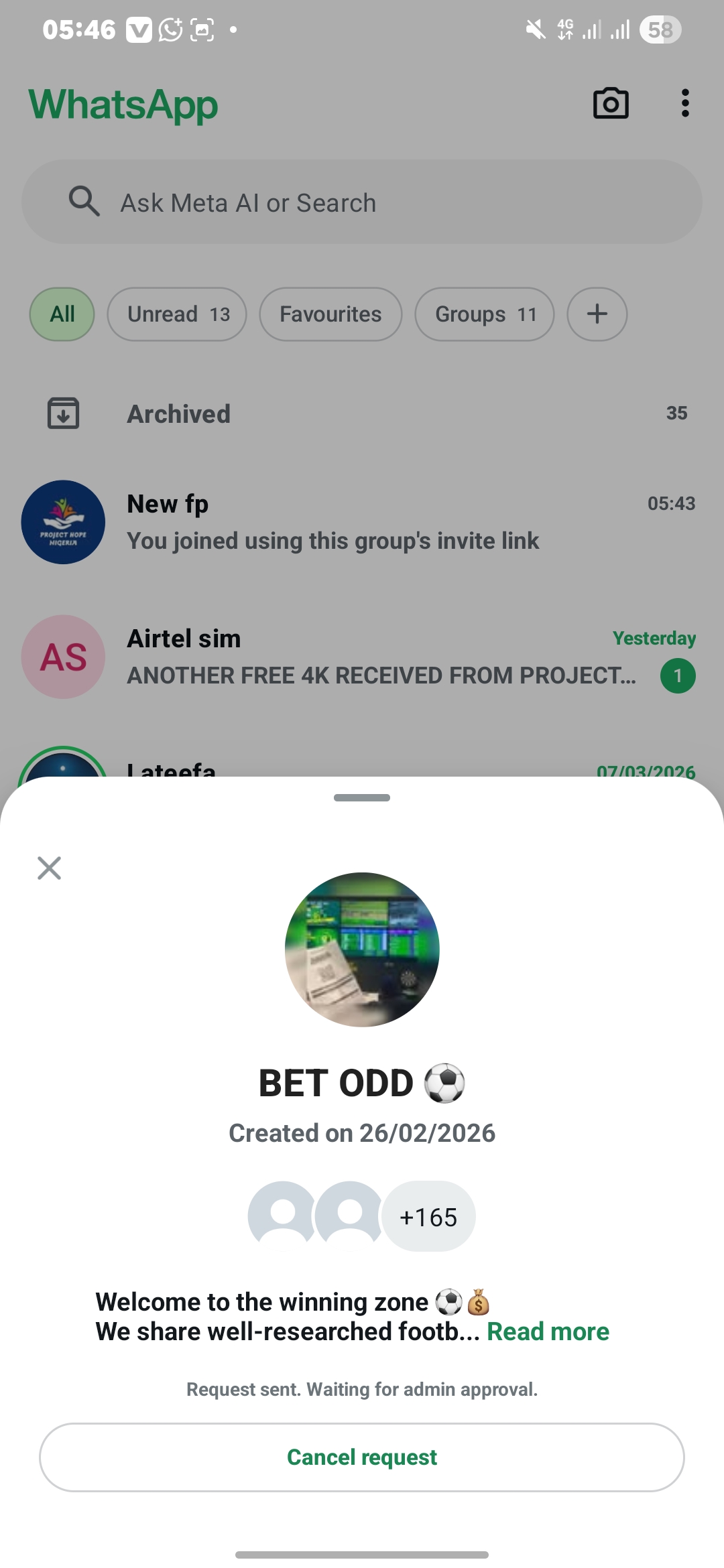This screenshot has height=1568, width=724.
Task: Cancel the join request for BET ODD
Action: [x=362, y=1457]
